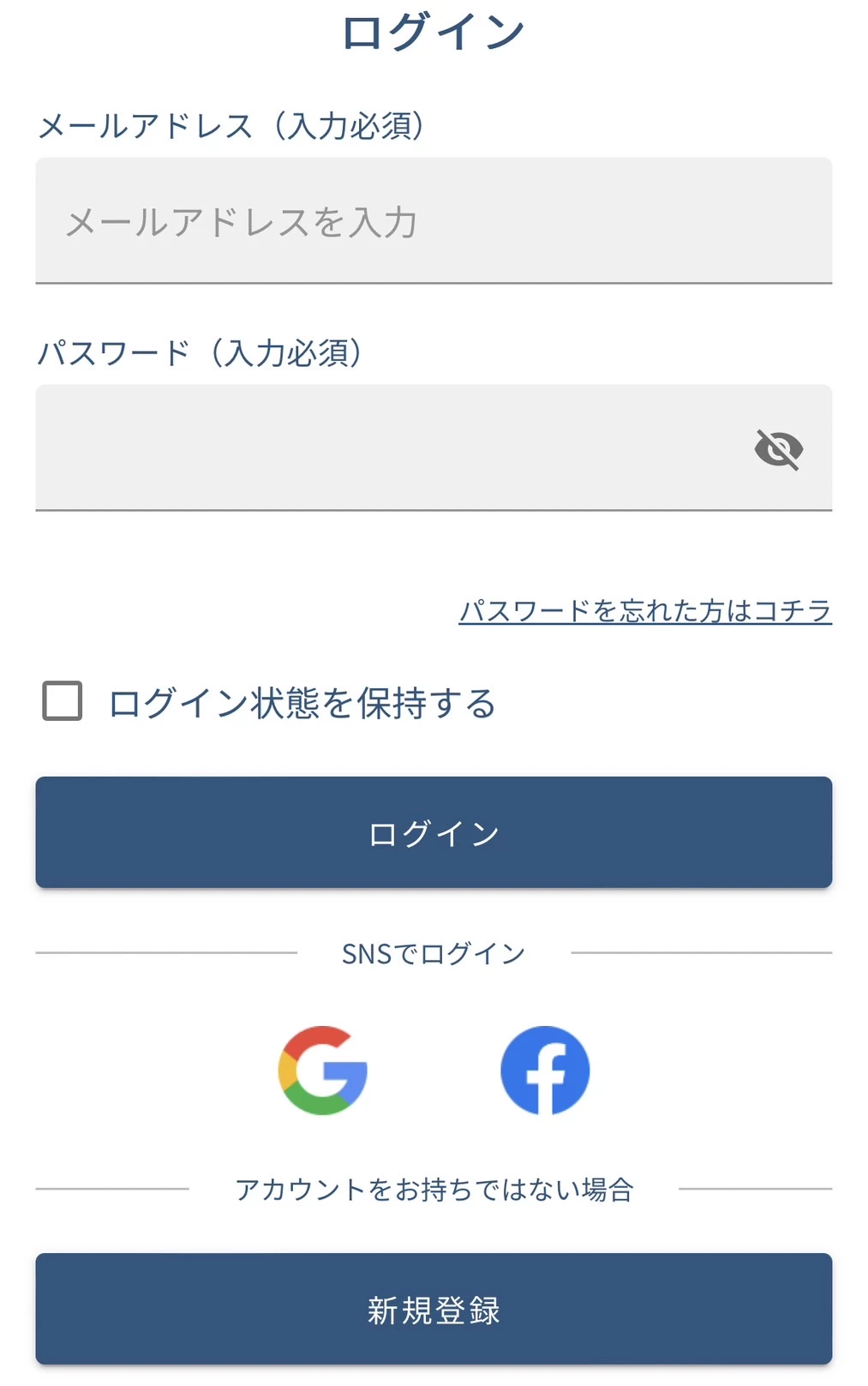Log in with Facebook
Screen dimensions: 868x1386
[x=545, y=1070]
